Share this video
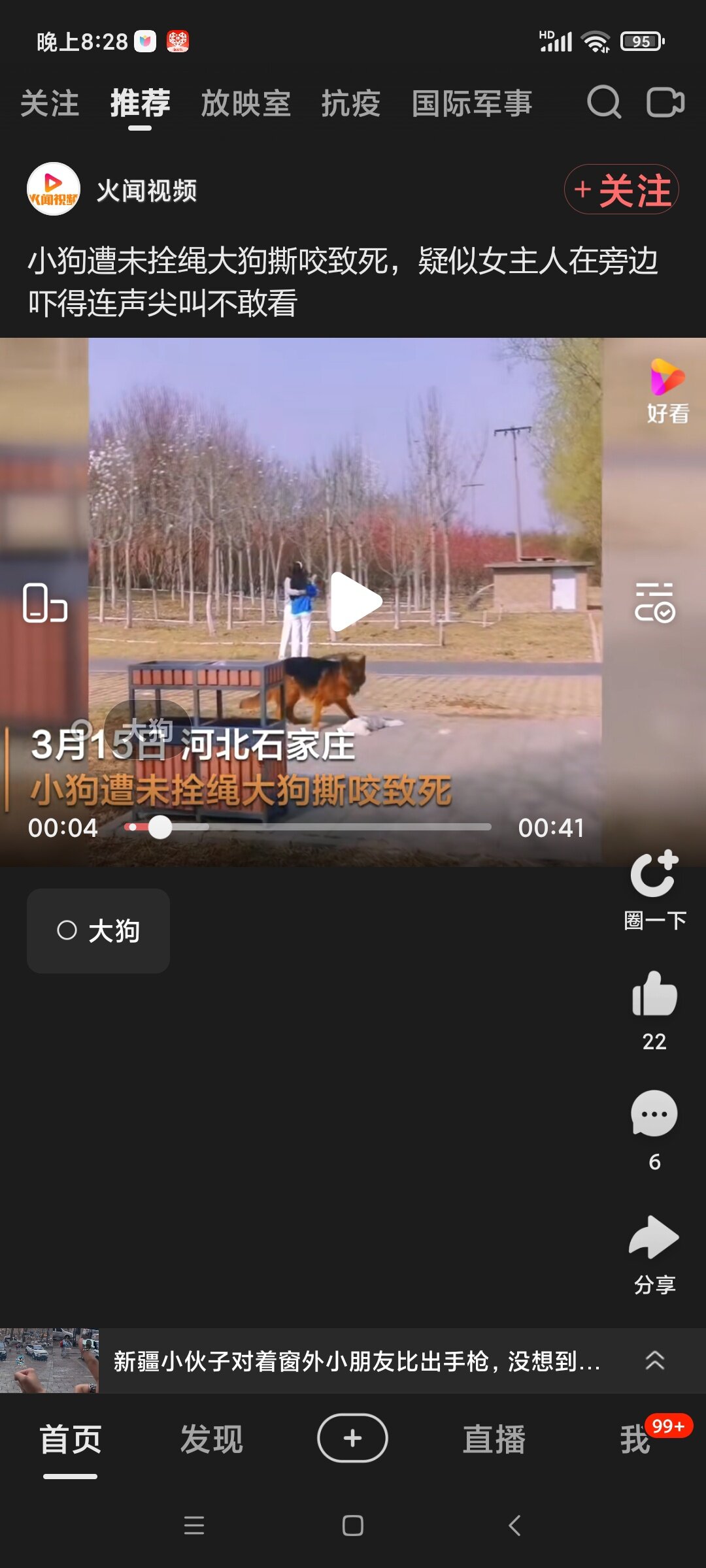 coord(654,1238)
